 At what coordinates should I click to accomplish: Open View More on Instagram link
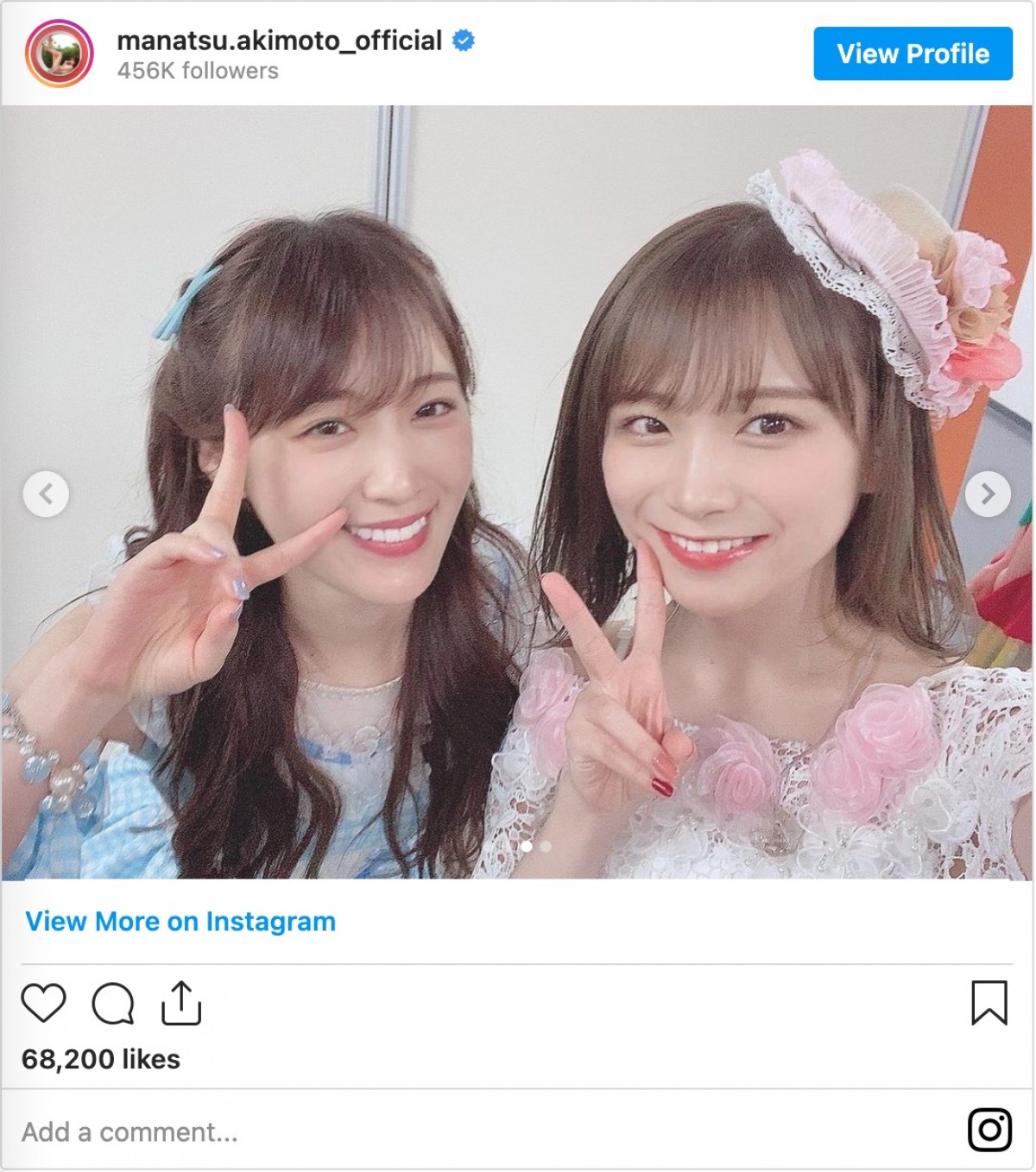(180, 922)
